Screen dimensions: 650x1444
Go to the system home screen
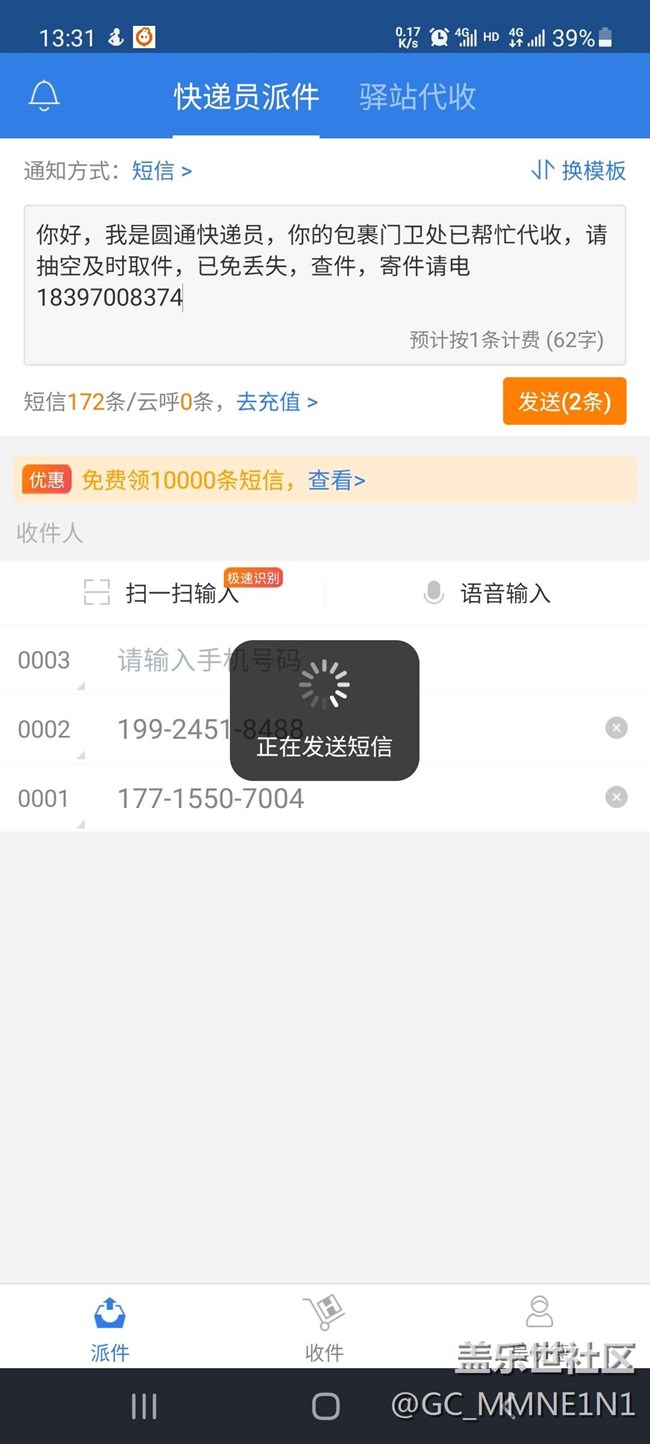pos(326,1407)
